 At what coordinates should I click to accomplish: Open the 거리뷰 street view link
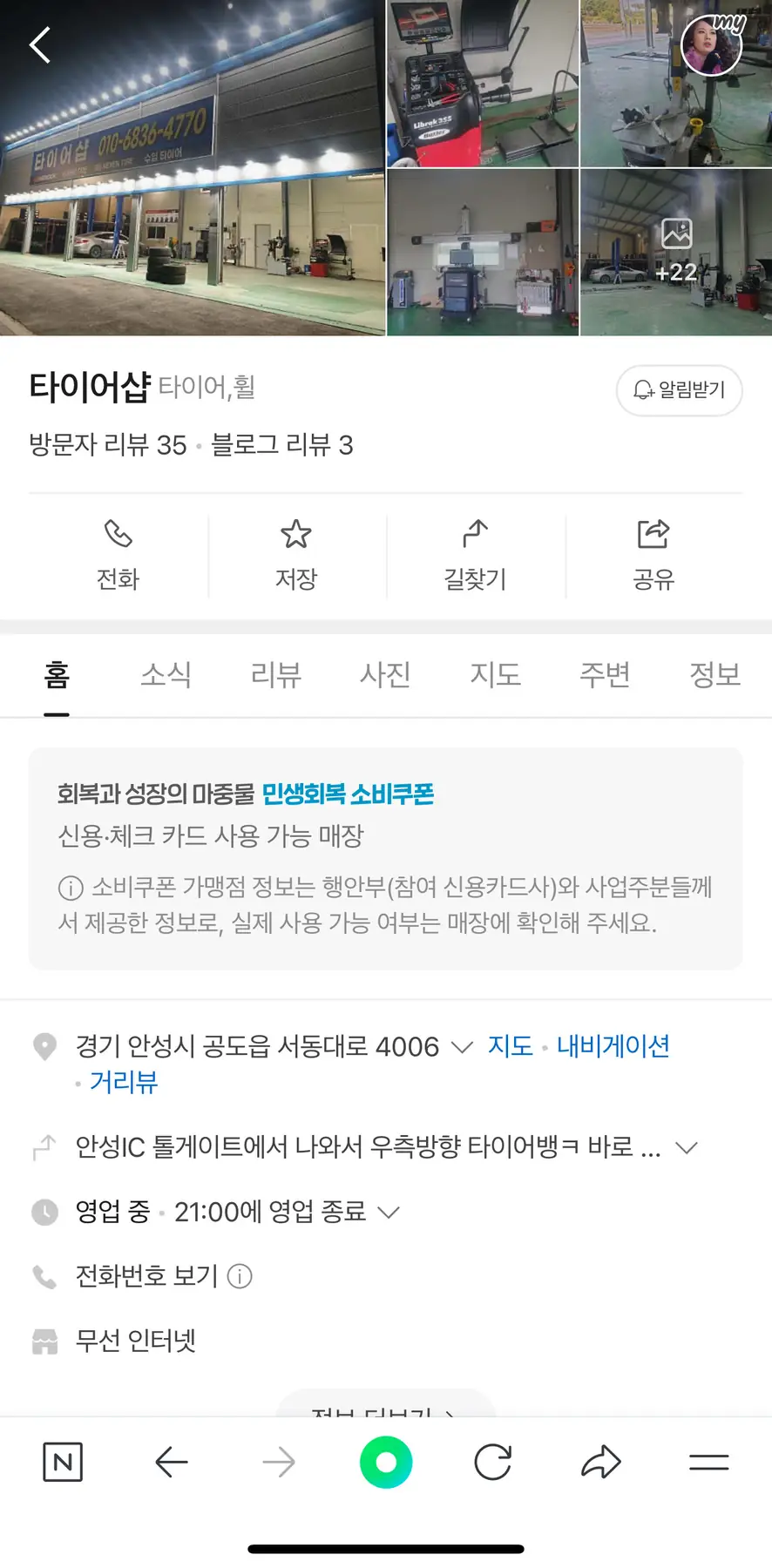tap(124, 1082)
